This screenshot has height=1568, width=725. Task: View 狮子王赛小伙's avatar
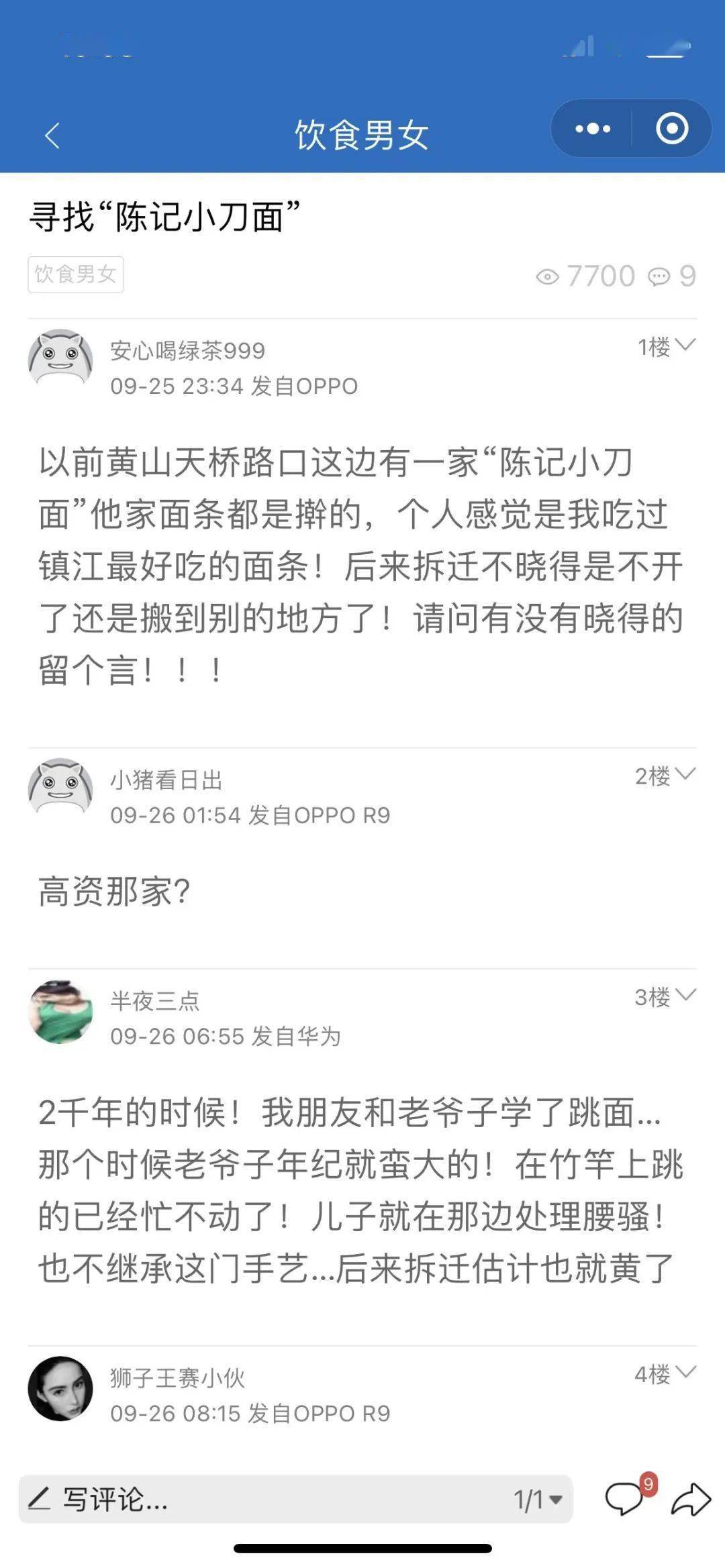(60, 1388)
